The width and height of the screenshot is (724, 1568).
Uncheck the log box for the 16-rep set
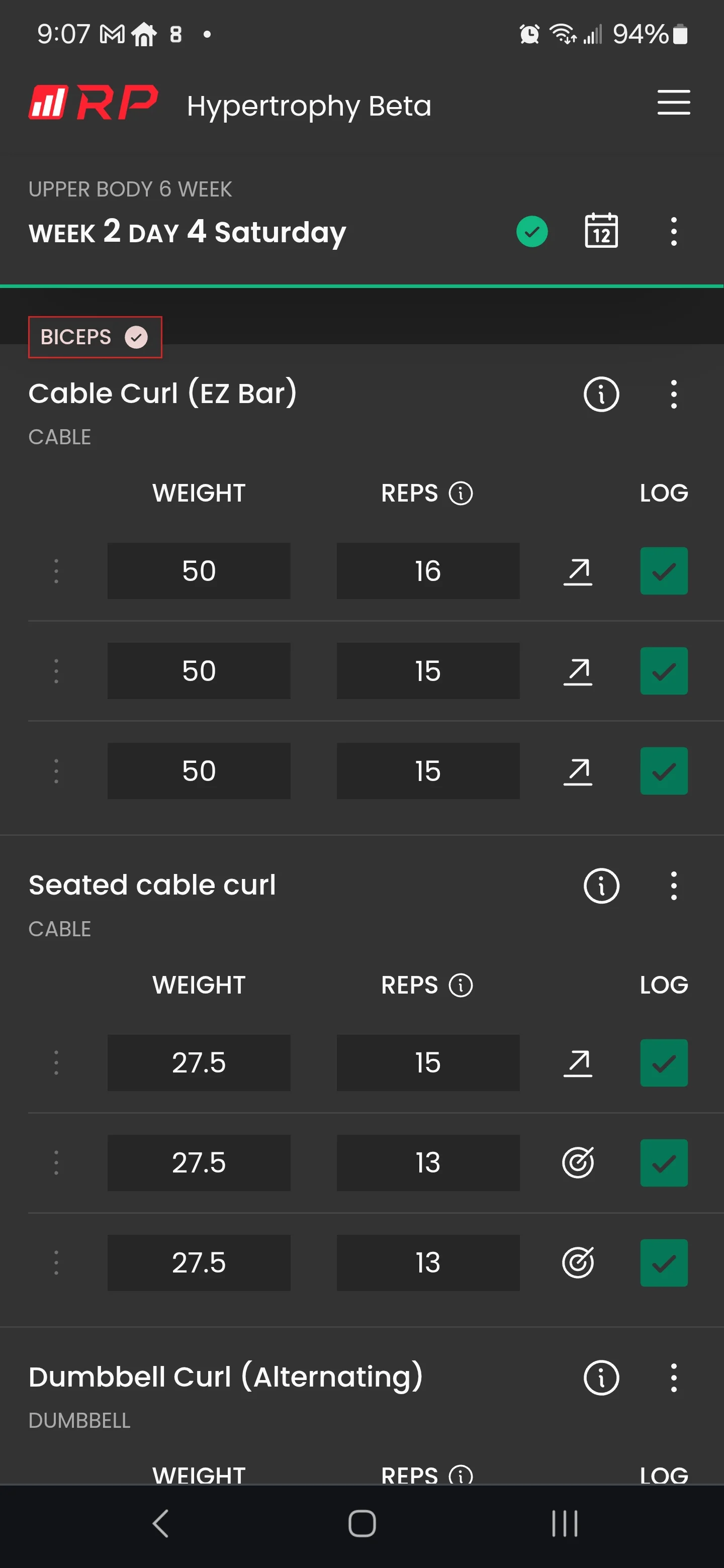664,571
